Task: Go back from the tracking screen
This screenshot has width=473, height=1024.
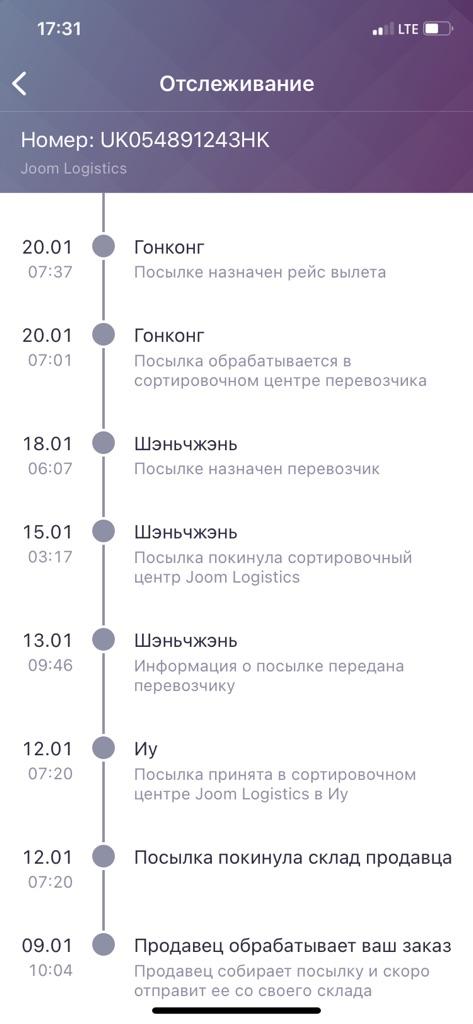Action: [x=20, y=84]
